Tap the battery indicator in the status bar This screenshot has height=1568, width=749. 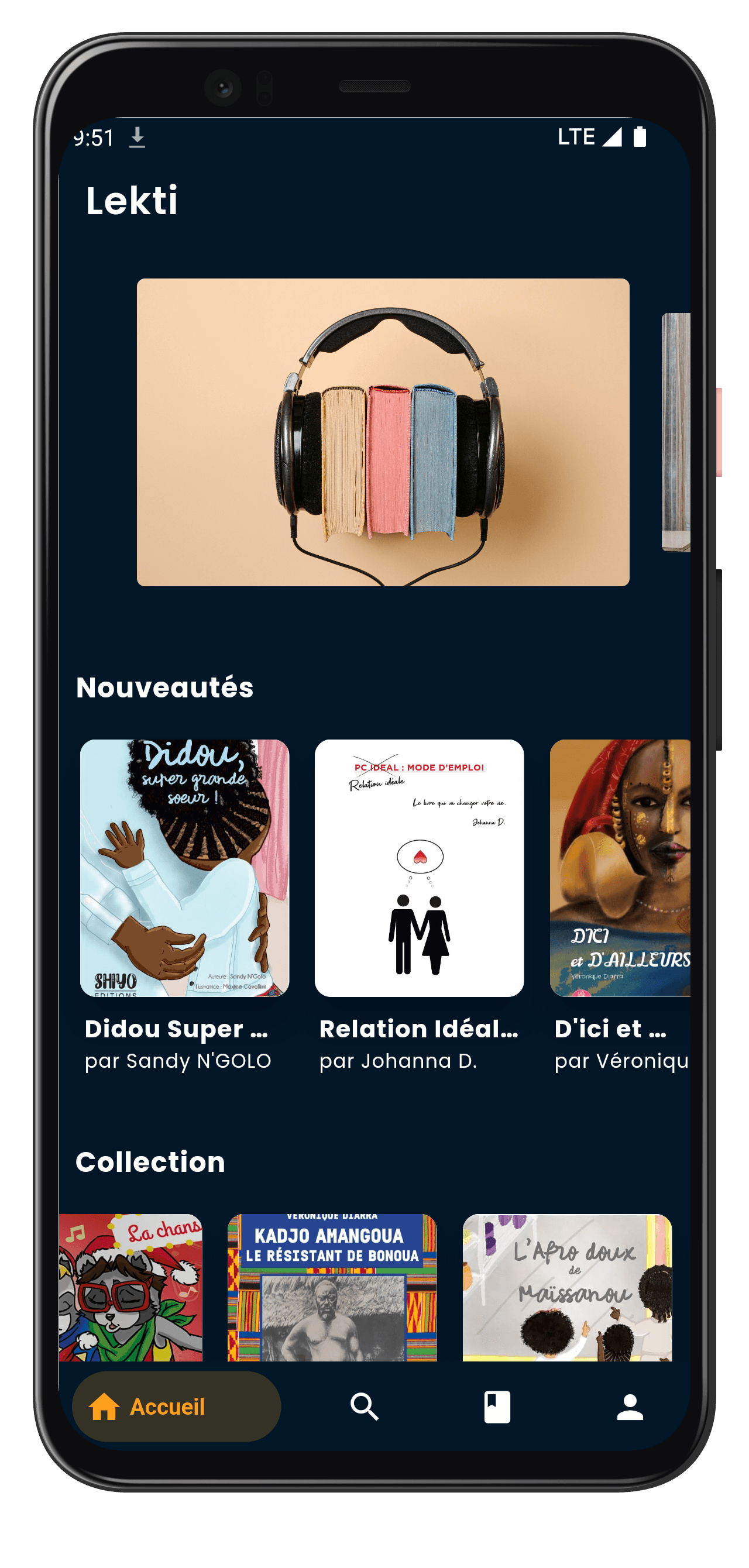click(x=640, y=137)
